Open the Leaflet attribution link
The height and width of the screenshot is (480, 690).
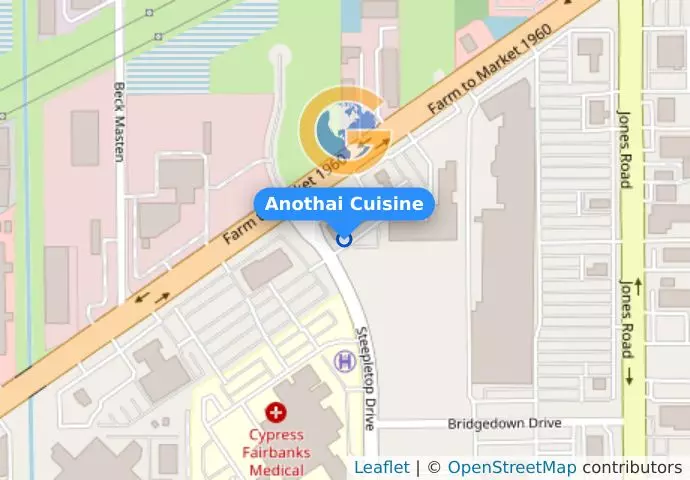[381, 468]
